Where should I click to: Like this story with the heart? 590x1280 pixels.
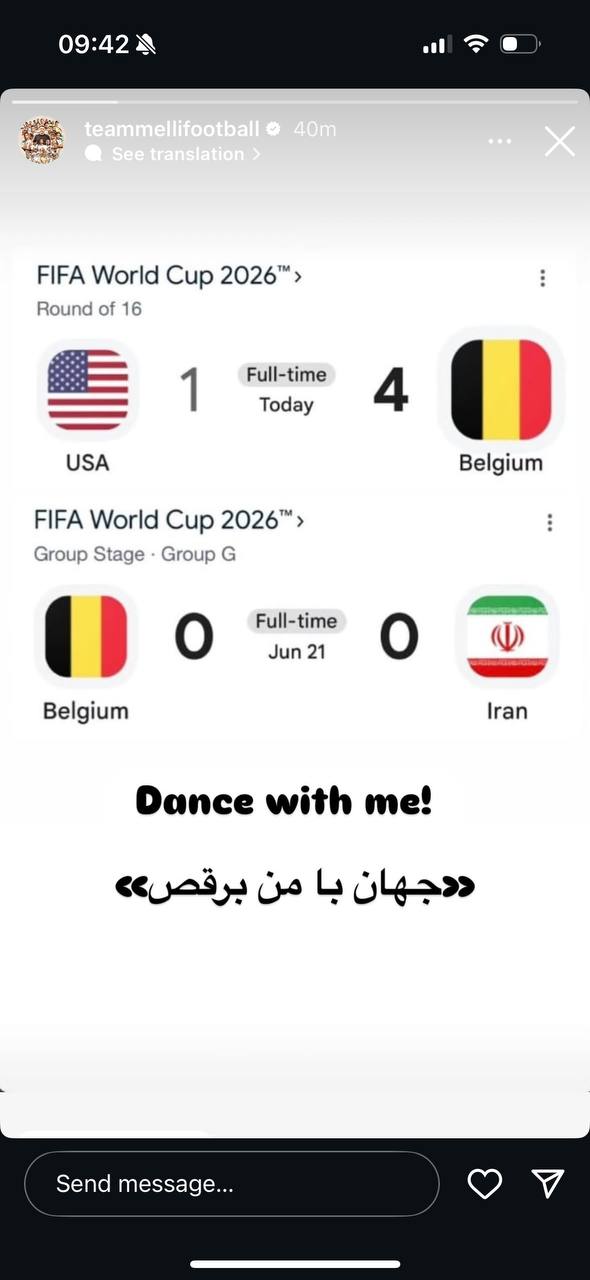485,1184
